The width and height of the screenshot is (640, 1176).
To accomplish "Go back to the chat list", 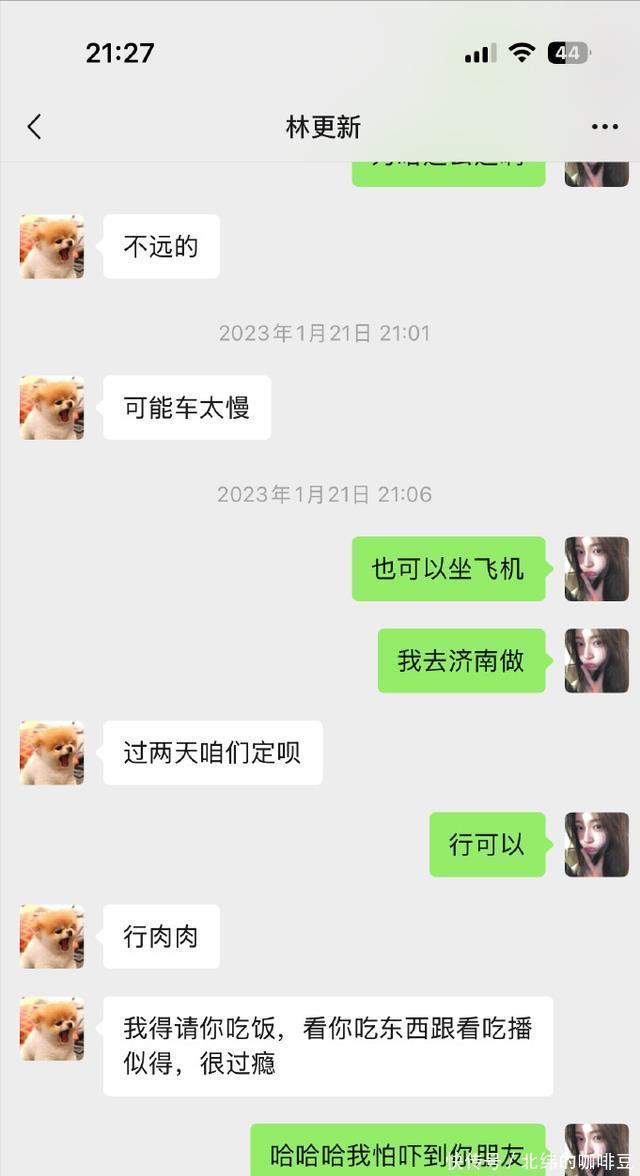I will [35, 127].
